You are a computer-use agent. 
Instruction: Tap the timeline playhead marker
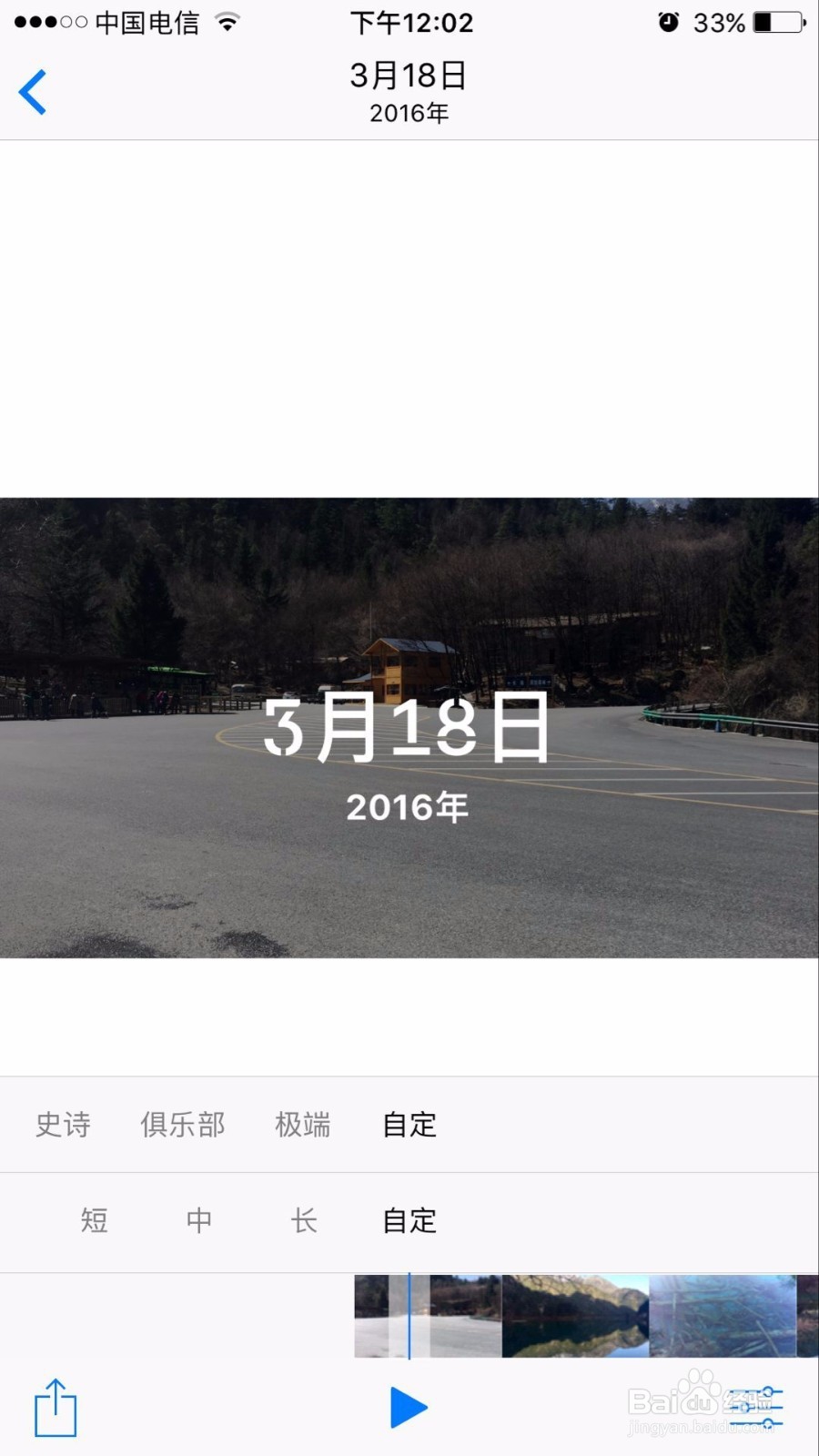(x=411, y=1315)
